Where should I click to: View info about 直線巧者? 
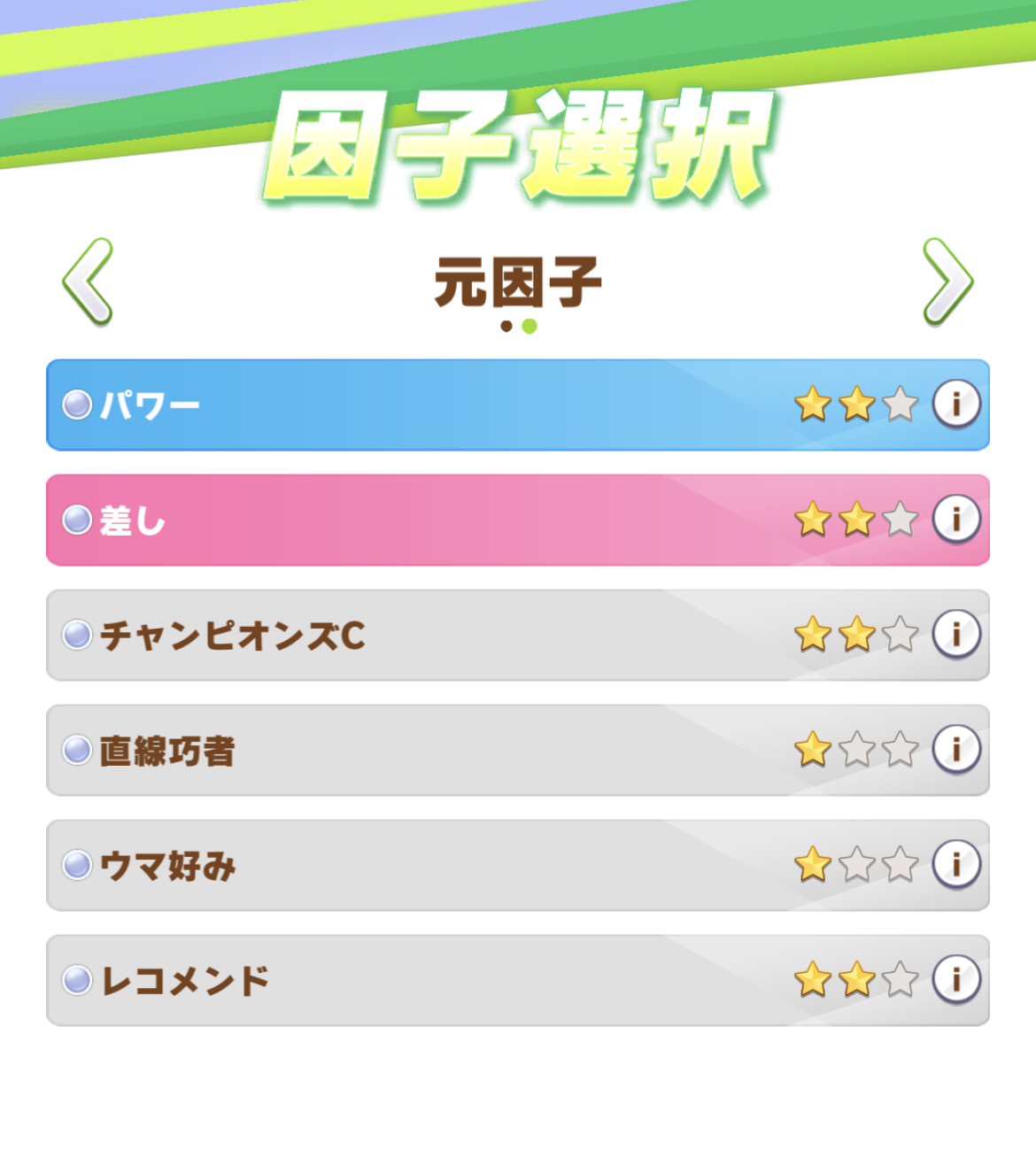956,750
